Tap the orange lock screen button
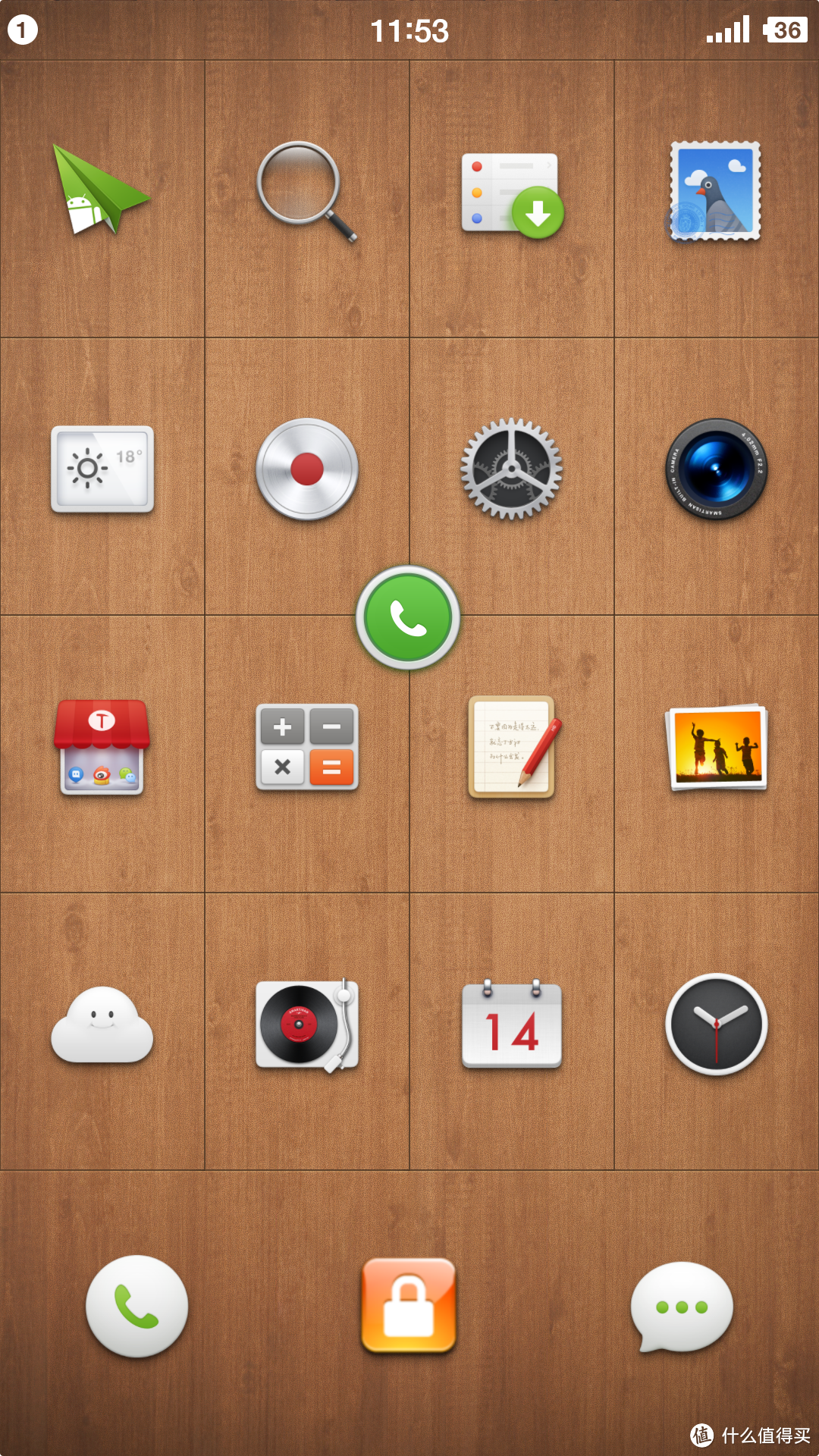Viewport: 819px width, 1456px height. pyautogui.click(x=409, y=1306)
